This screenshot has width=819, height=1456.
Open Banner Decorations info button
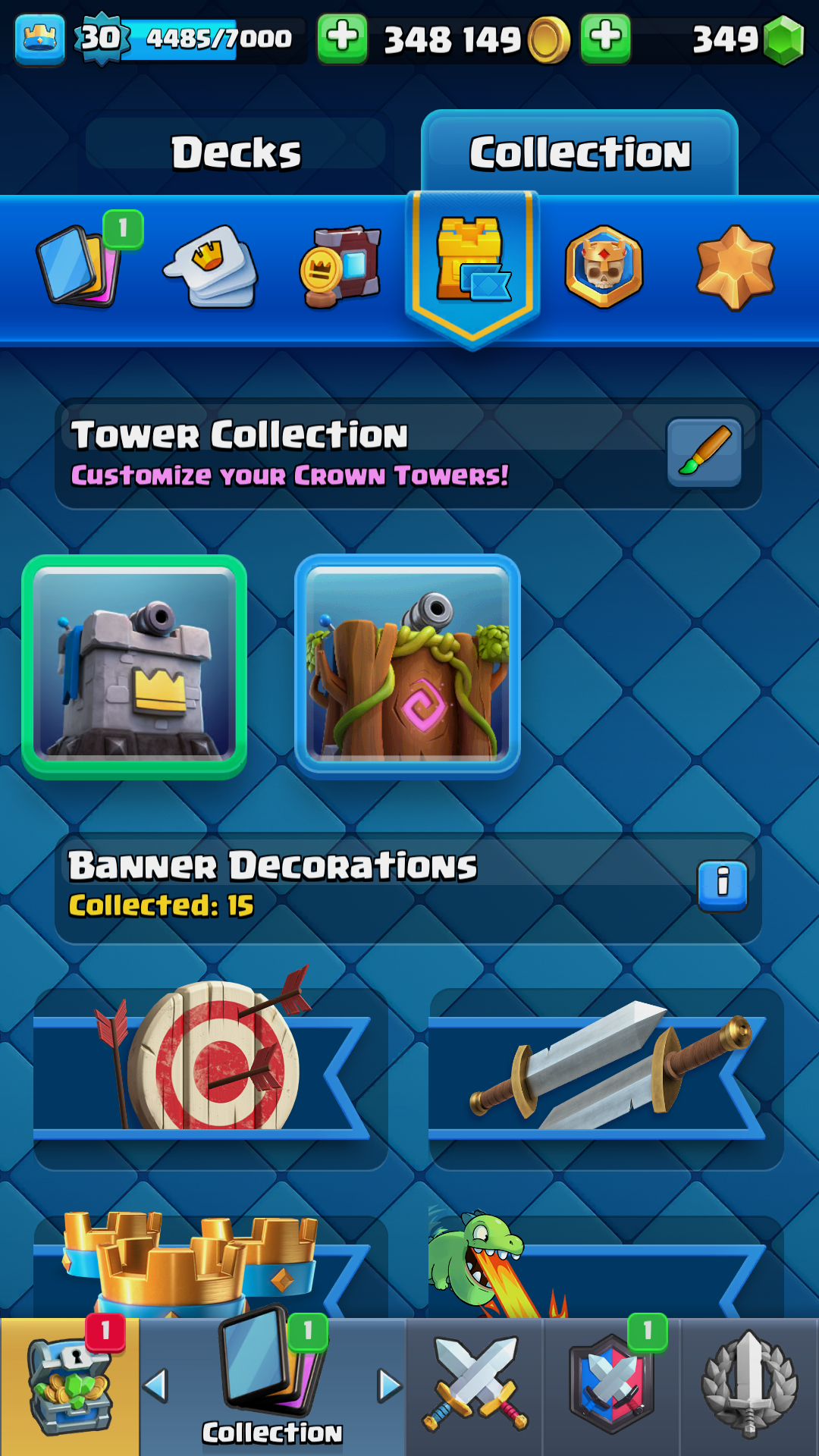(x=723, y=886)
